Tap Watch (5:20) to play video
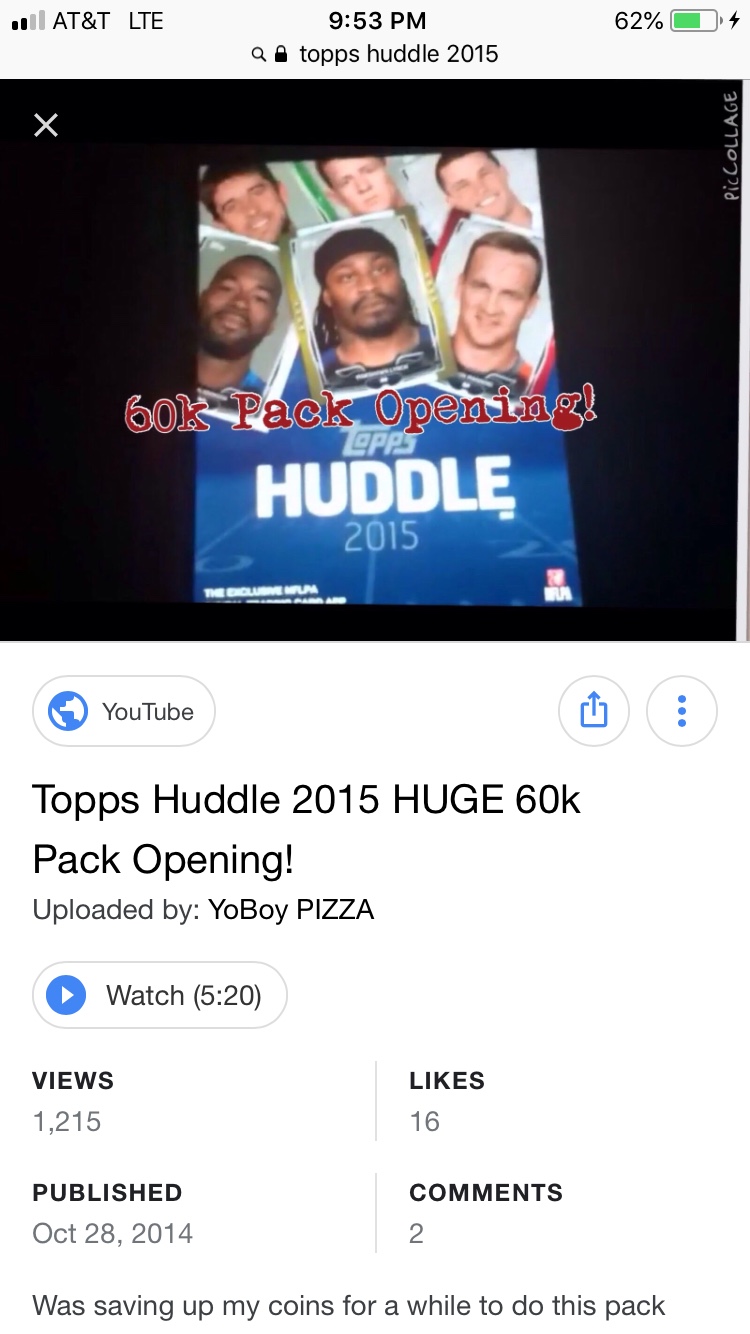The image size is (750, 1334). [160, 995]
